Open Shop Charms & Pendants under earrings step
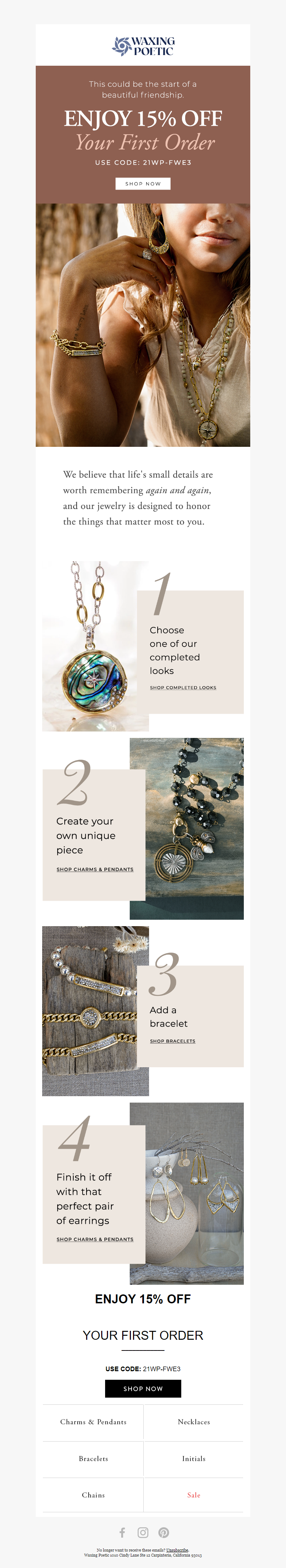The image size is (286, 1568). point(94,1239)
